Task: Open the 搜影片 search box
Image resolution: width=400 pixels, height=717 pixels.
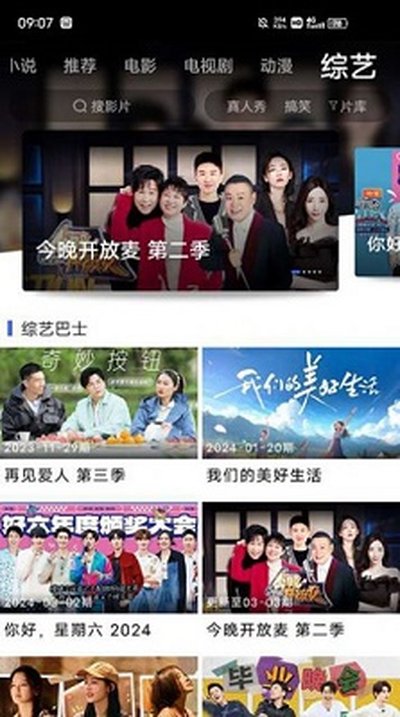Action: [101, 107]
